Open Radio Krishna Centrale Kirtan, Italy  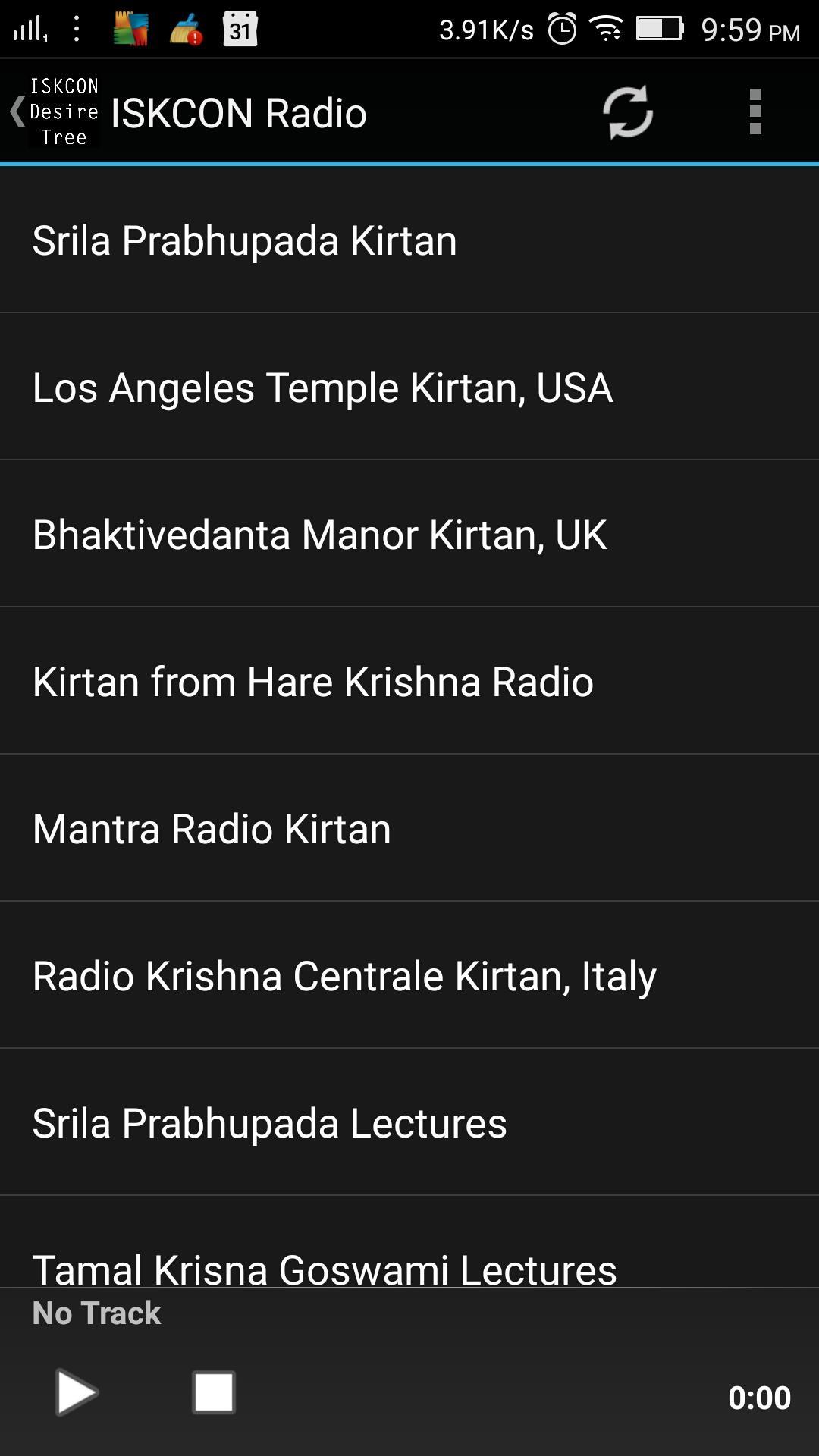(409, 975)
